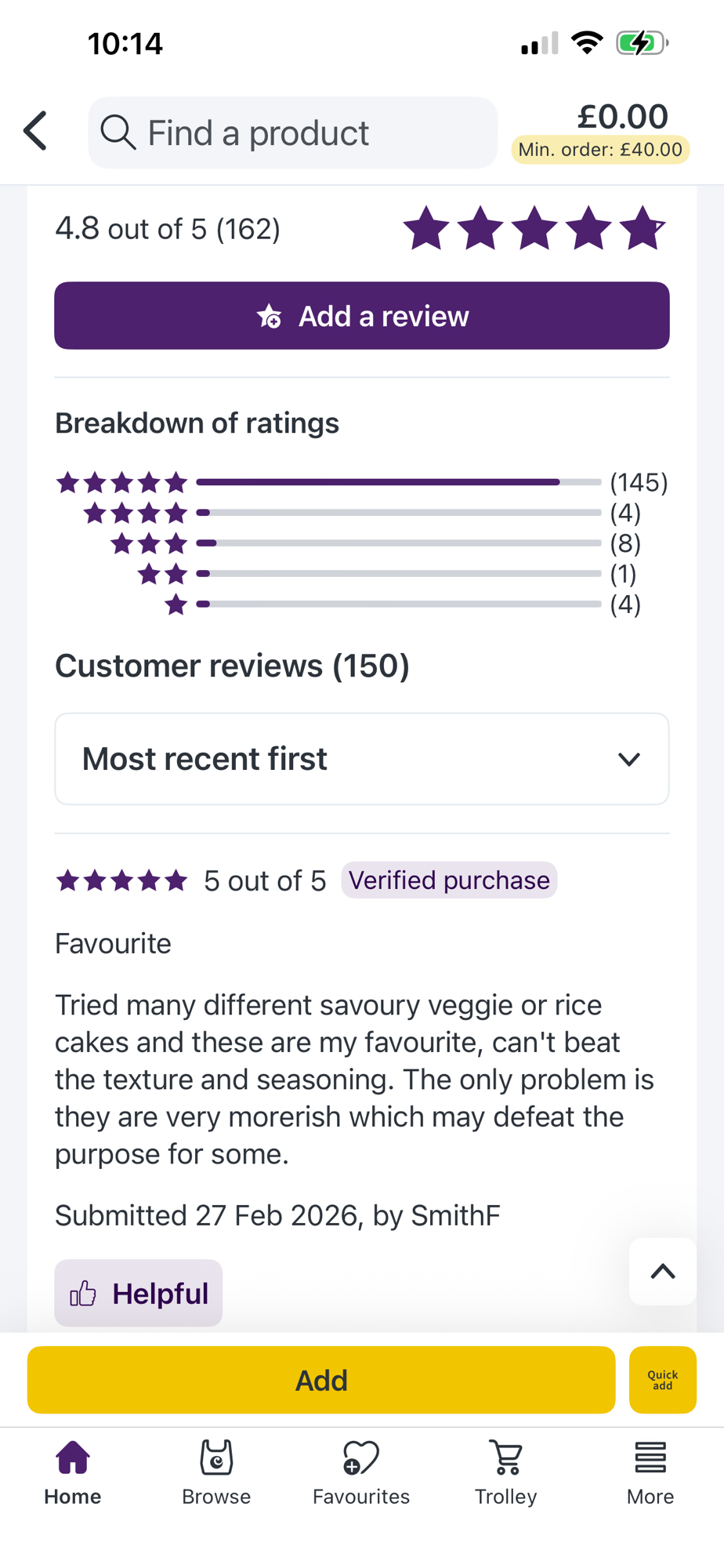This screenshot has width=724, height=1568.
Task: Tap the scroll-to-top chevron button
Action: (662, 1272)
